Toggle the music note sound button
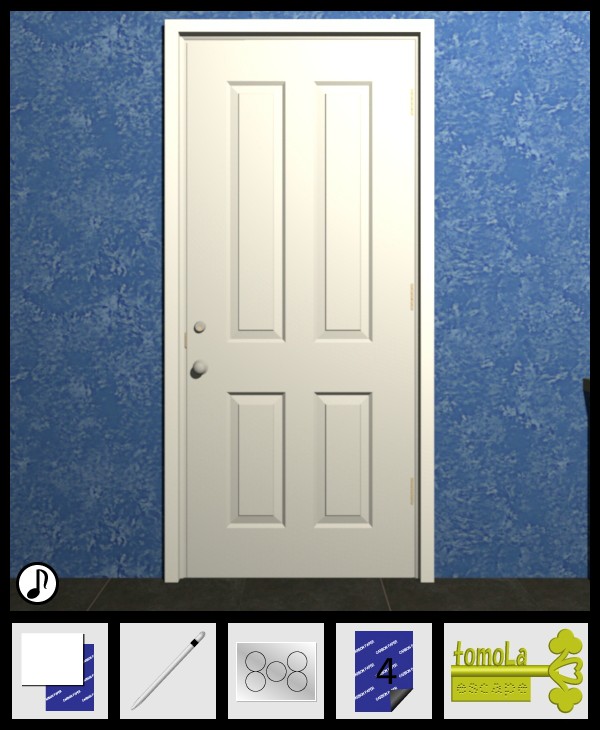 (x=38, y=583)
